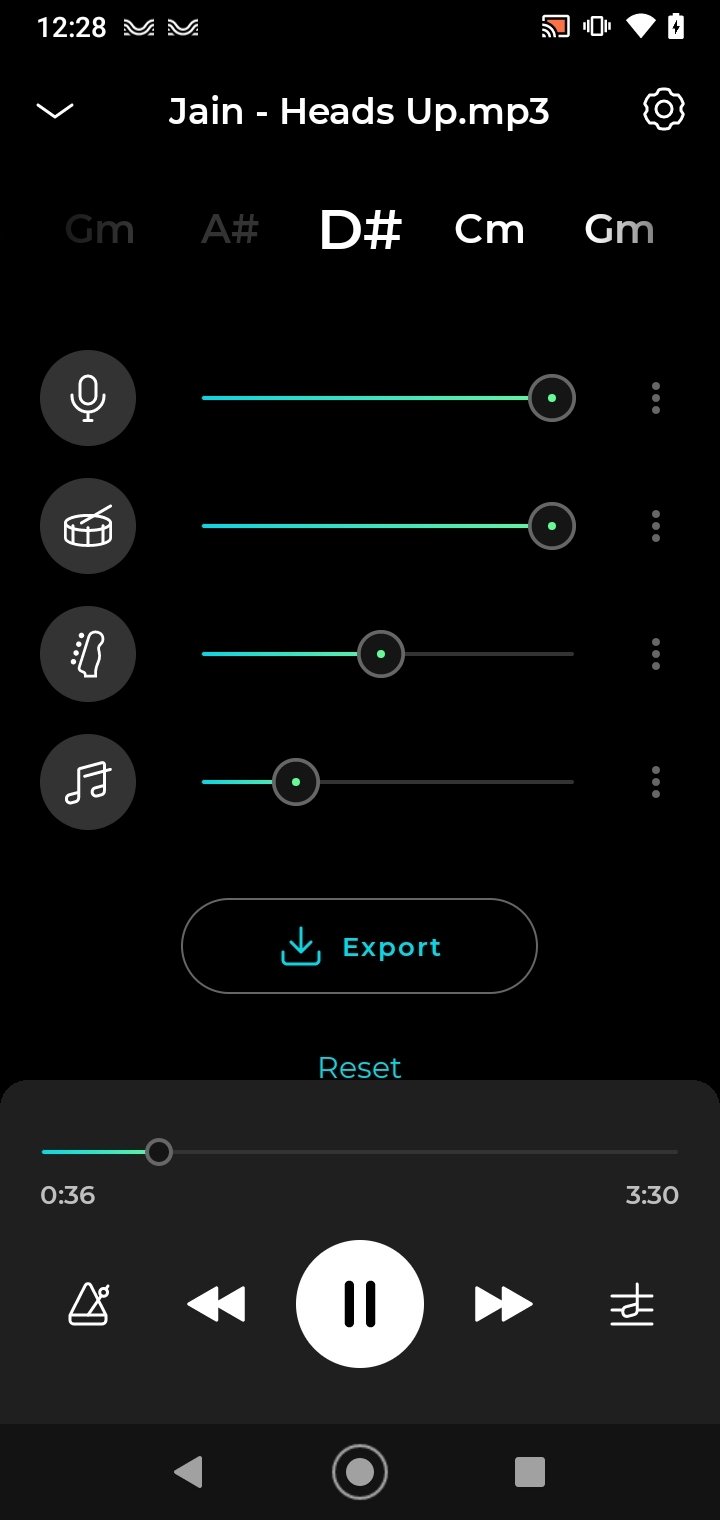This screenshot has width=720, height=1520.
Task: Mute the drums track button
Action: tap(88, 526)
